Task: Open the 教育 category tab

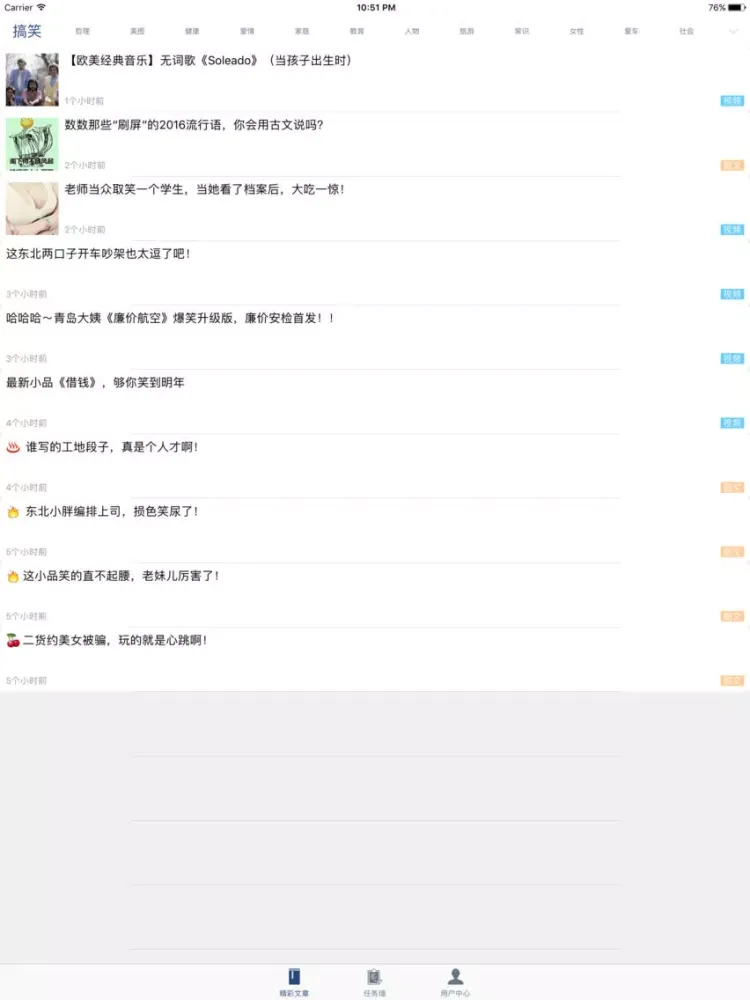Action: point(357,31)
